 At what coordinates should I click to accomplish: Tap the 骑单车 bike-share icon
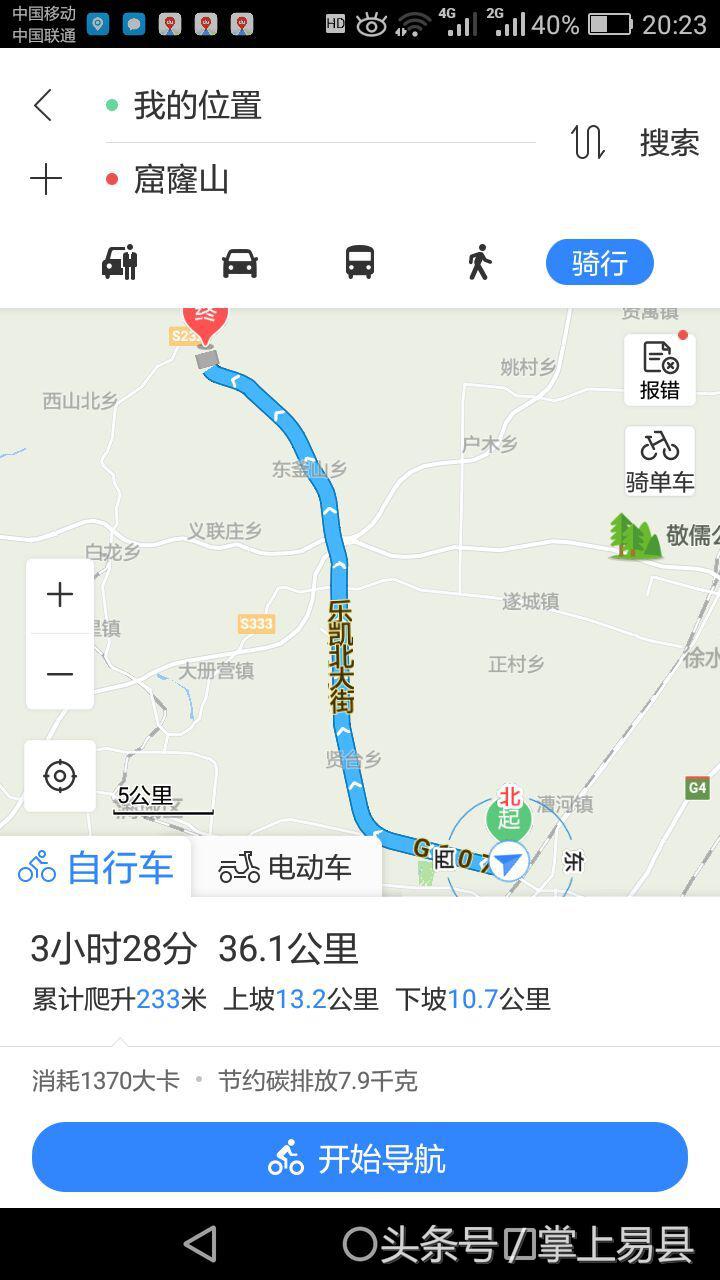tap(659, 459)
